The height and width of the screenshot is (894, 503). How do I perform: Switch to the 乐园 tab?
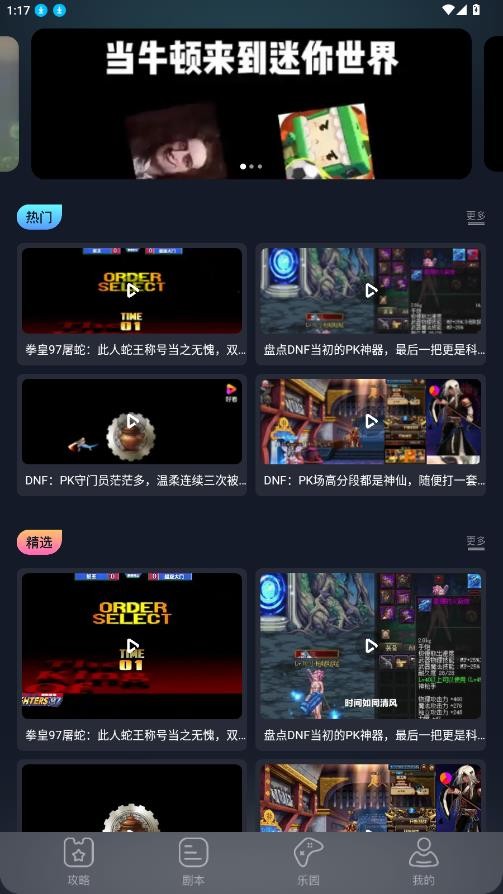pos(308,862)
